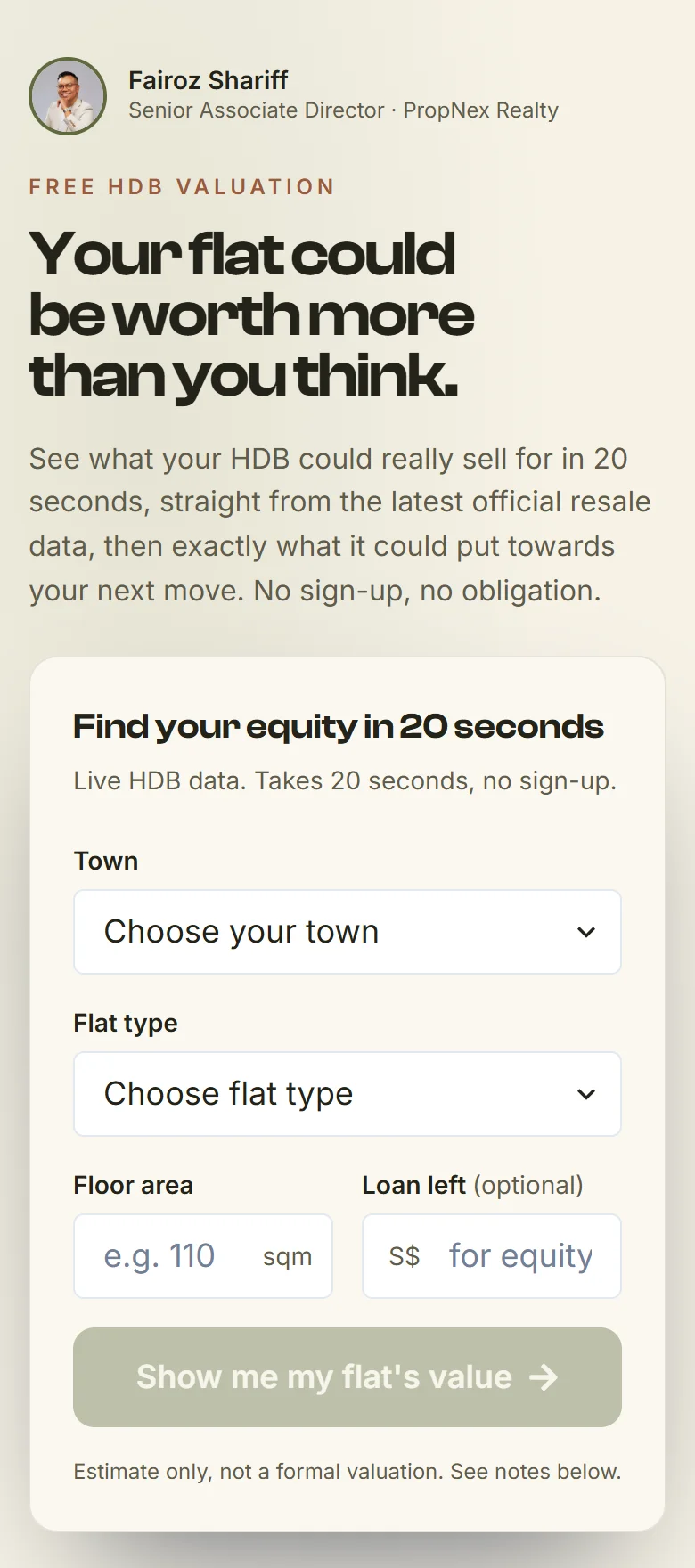
Task: Tap Show me my flat's value
Action: [347, 1377]
